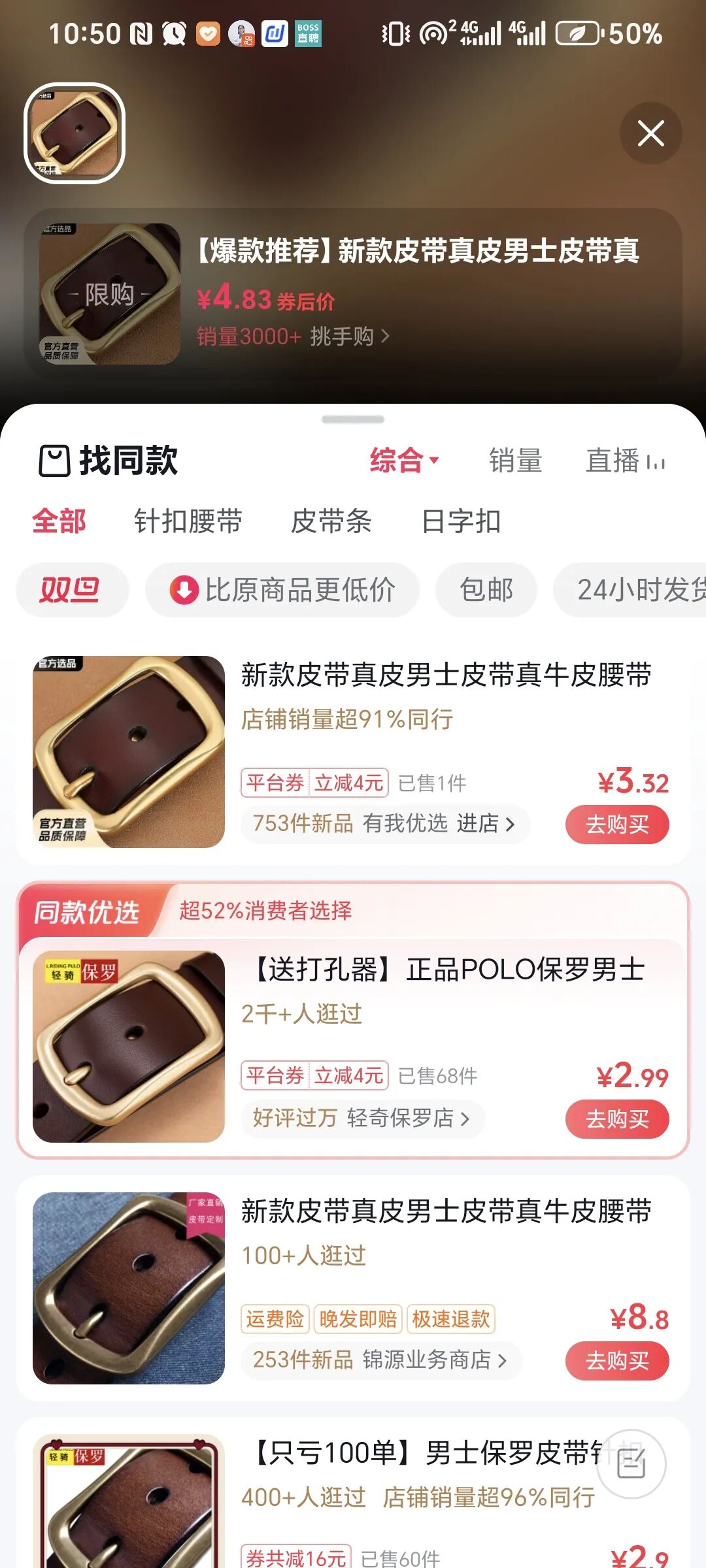
Task: Open the 只亏100单 男士保罗皮带 listing
Action: click(418, 1454)
